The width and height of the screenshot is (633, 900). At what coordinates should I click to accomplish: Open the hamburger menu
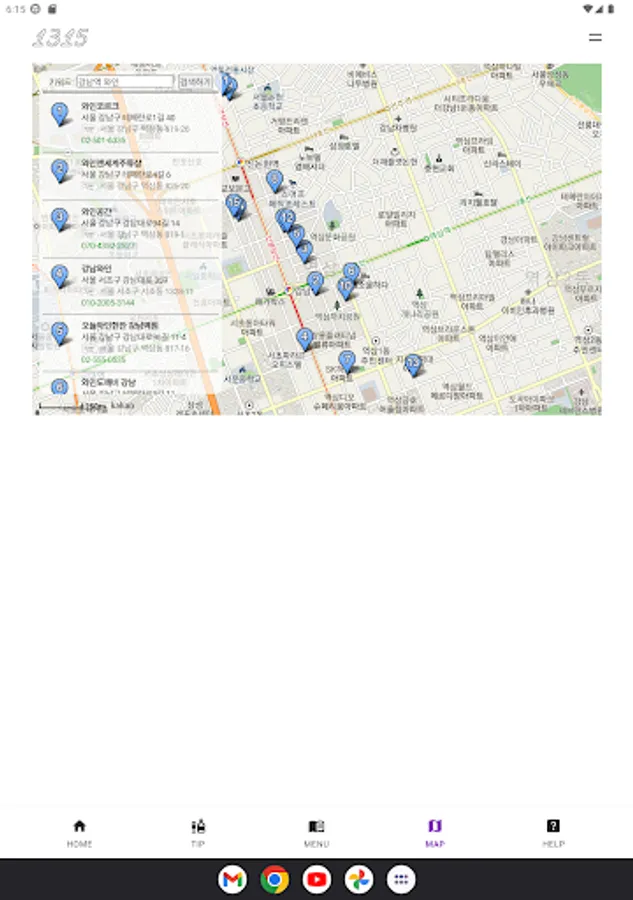pos(595,38)
